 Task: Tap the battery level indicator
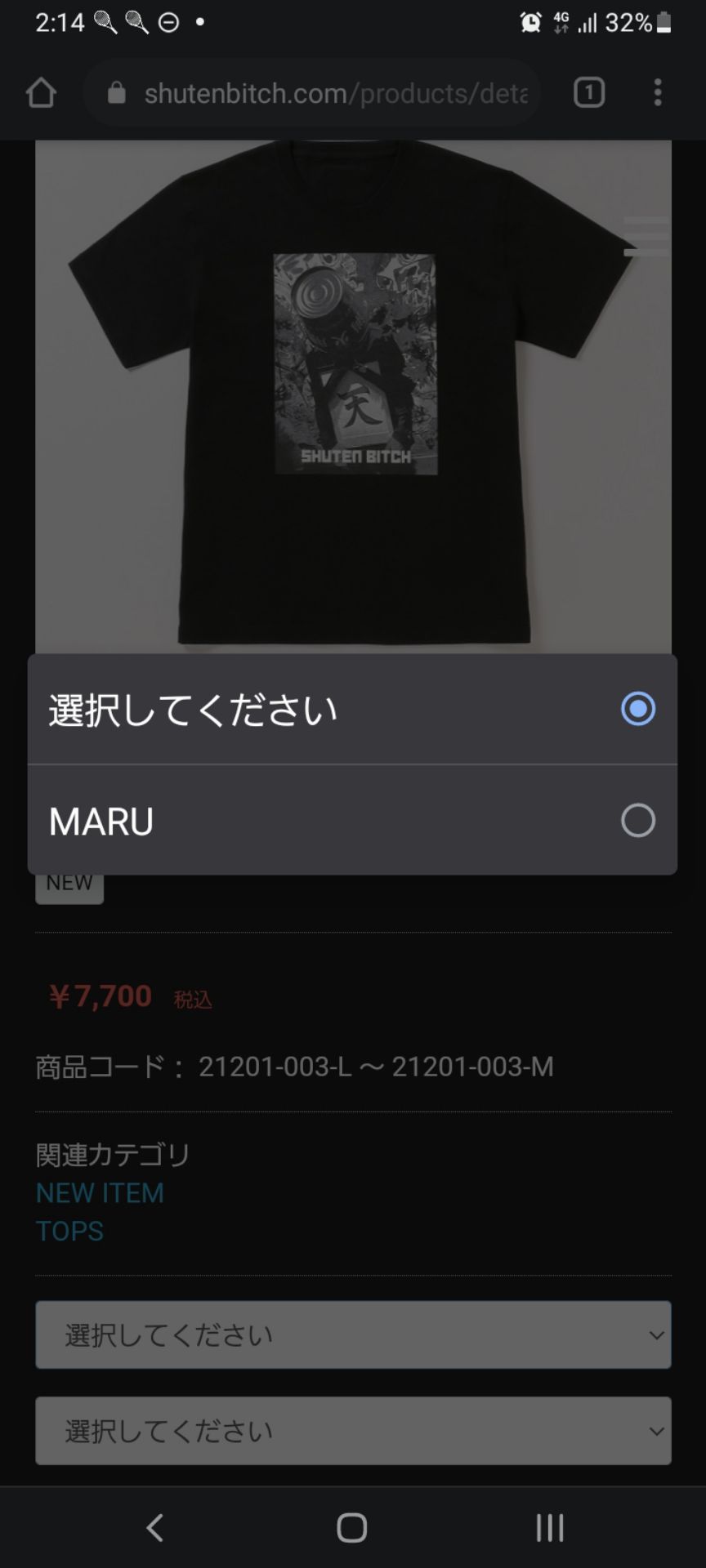tap(663, 23)
